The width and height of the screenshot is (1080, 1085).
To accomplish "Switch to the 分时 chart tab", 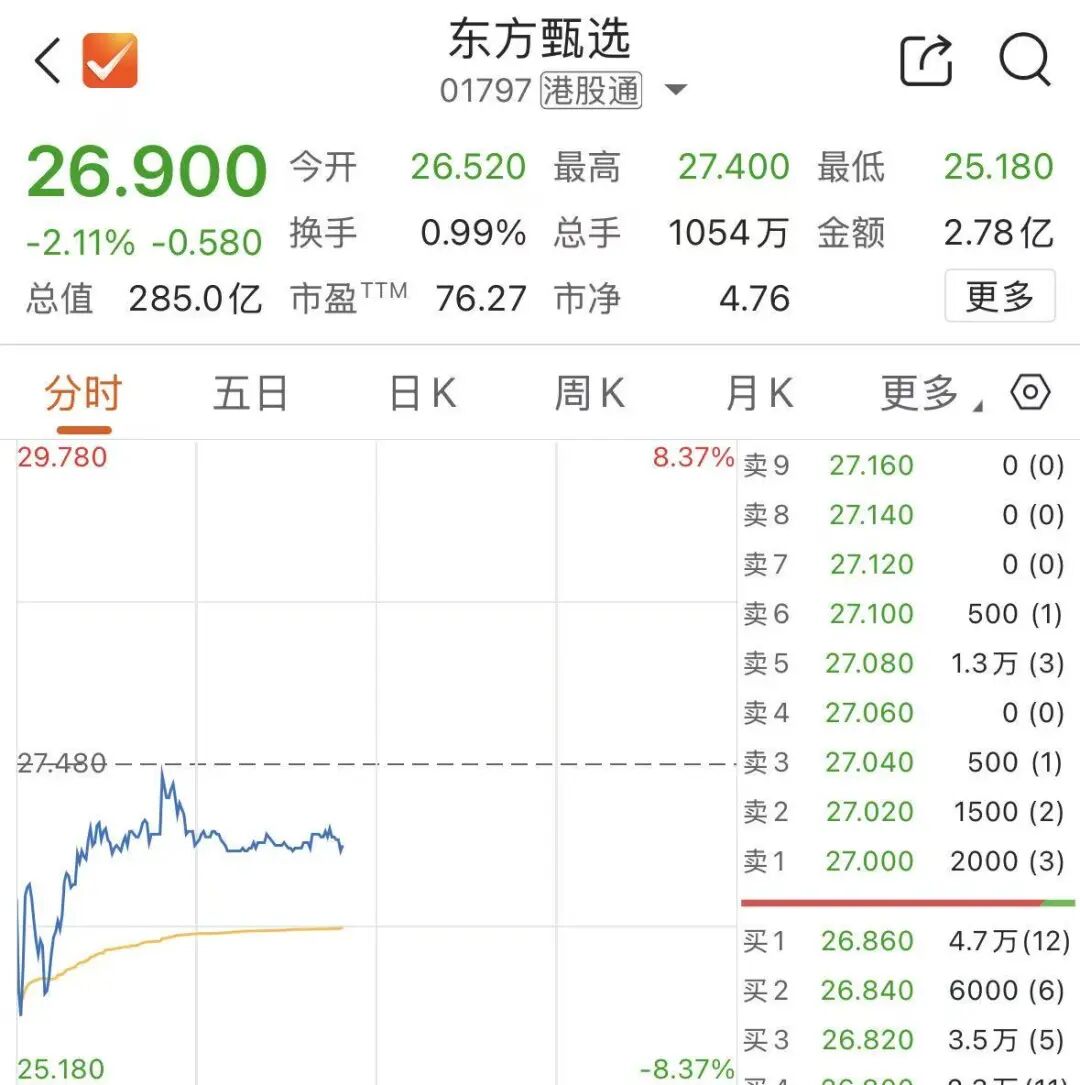I will 82,394.
